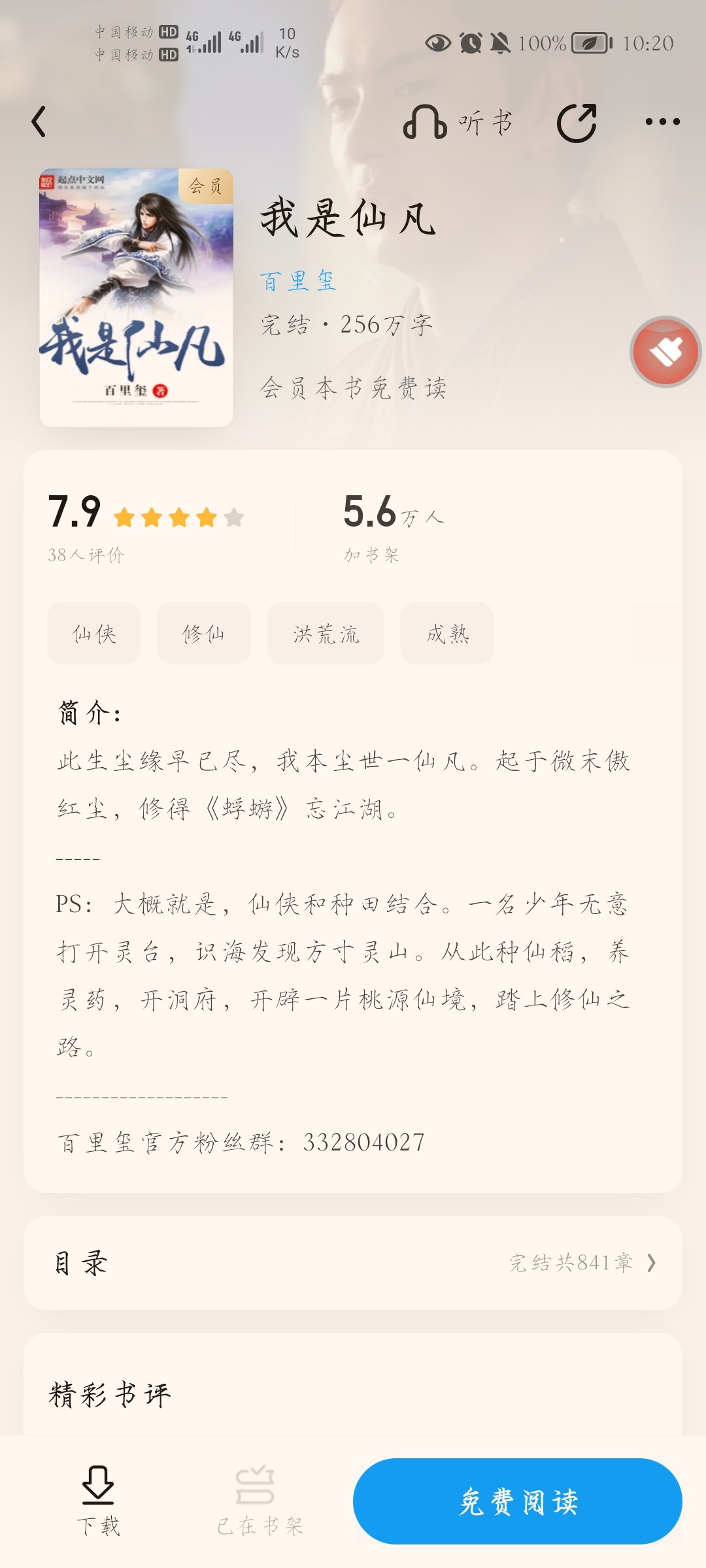Image resolution: width=706 pixels, height=1568 pixels.
Task: Tap the book cover of 我是仙凡
Action: tap(136, 297)
